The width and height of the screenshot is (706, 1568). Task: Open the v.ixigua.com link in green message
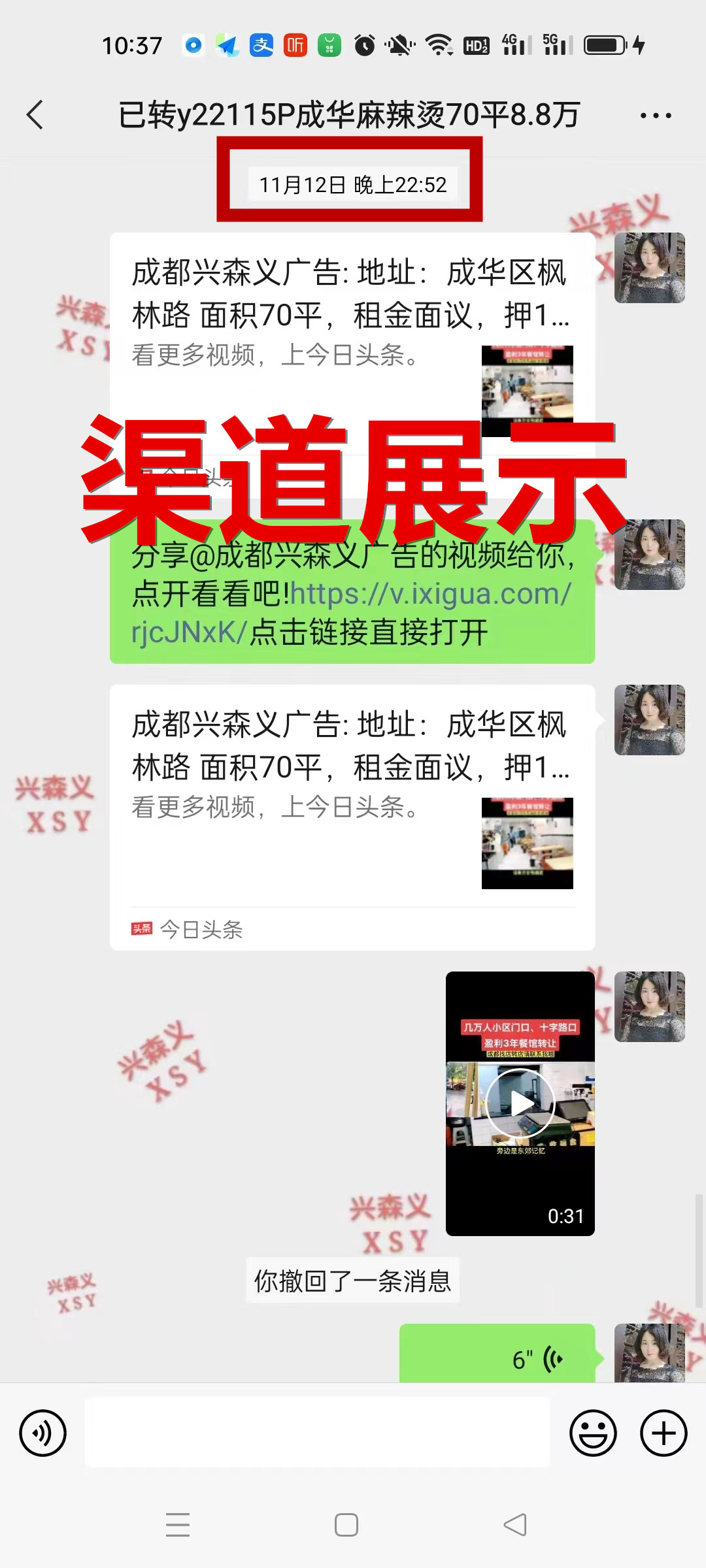click(x=430, y=595)
